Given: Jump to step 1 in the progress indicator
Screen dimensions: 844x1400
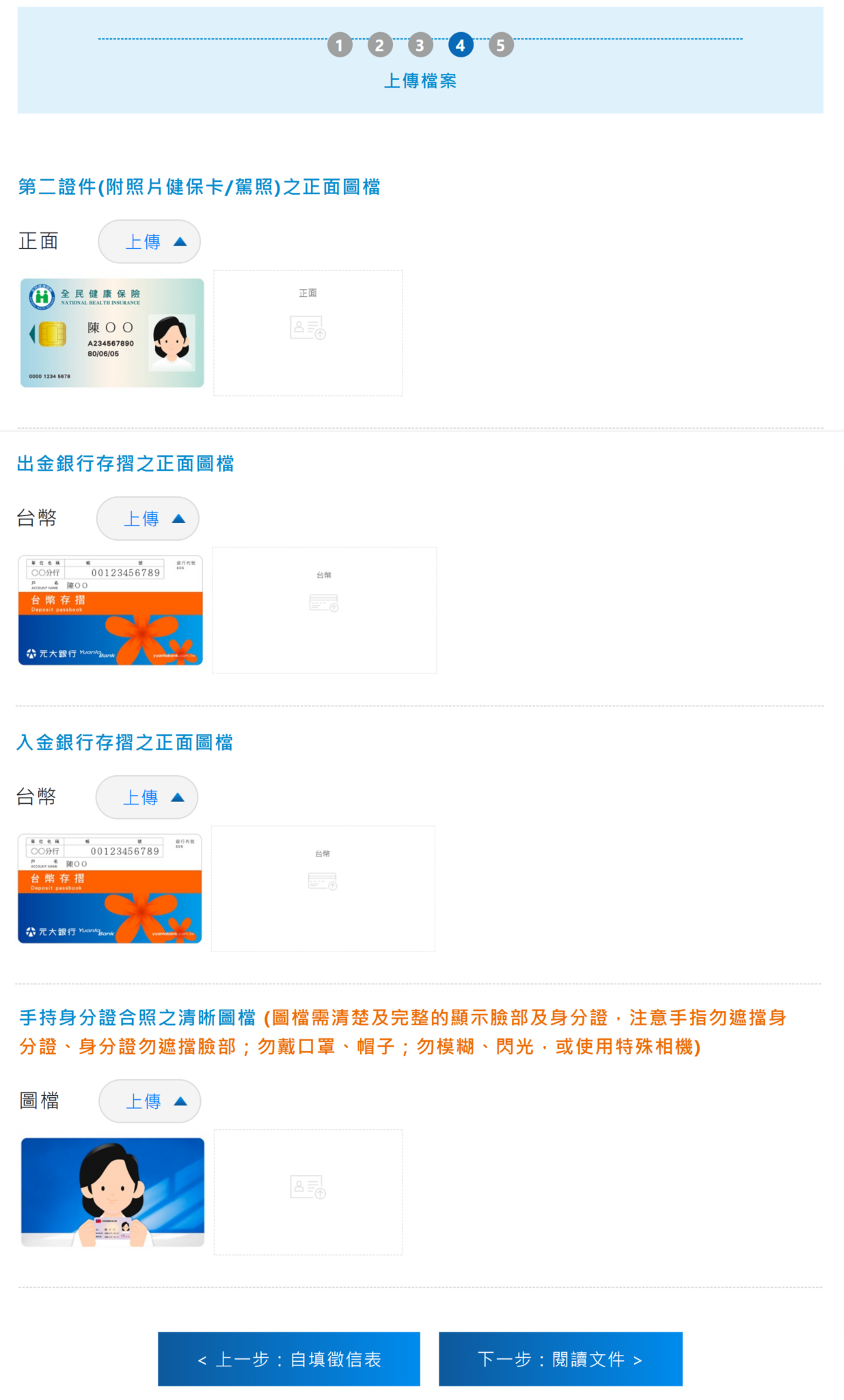Looking at the screenshot, I should tap(340, 46).
